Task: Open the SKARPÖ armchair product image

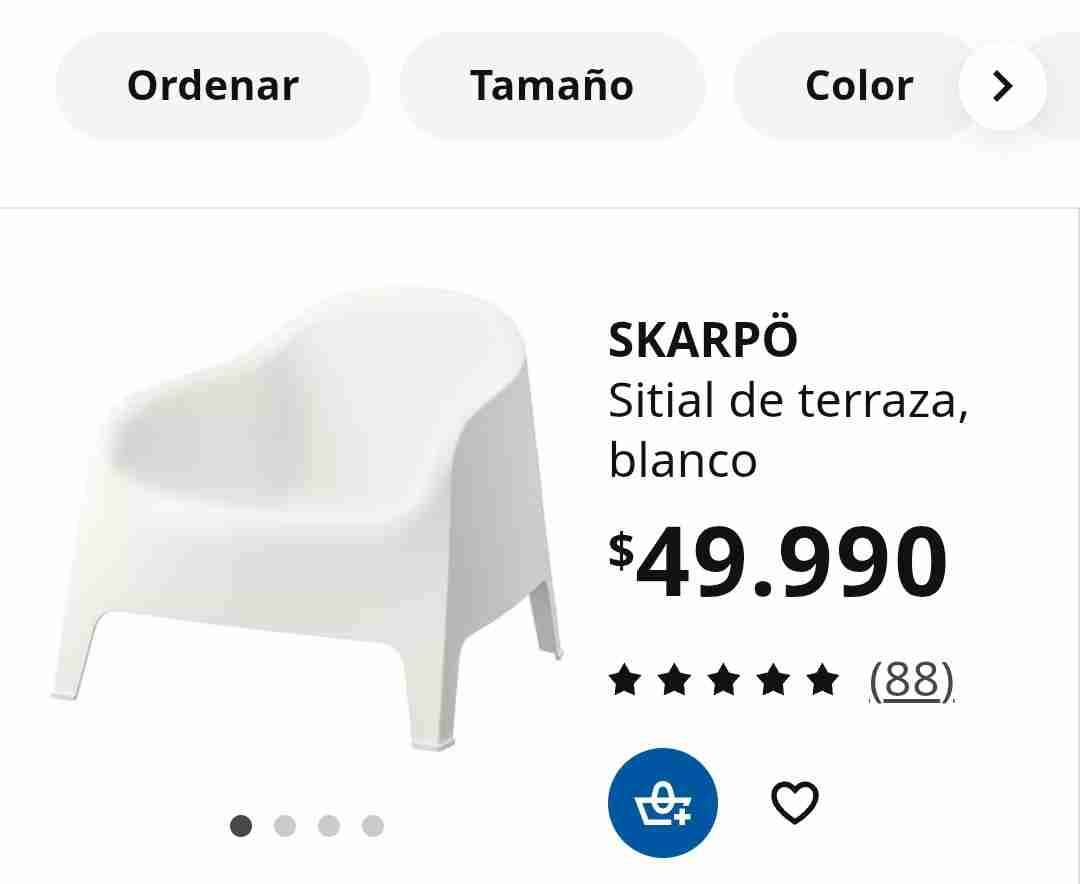Action: click(x=305, y=520)
